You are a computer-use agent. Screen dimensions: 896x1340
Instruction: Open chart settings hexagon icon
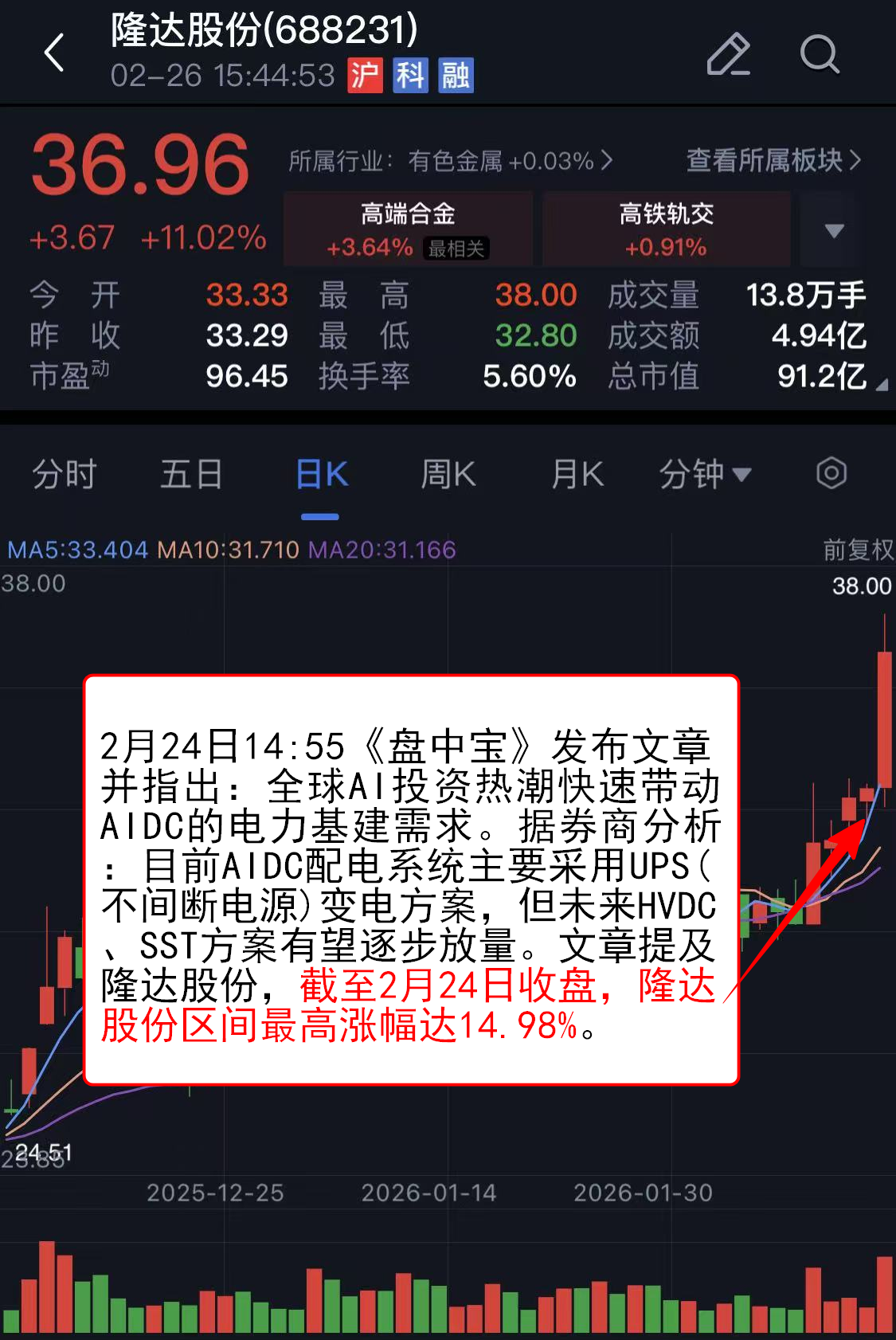831,473
